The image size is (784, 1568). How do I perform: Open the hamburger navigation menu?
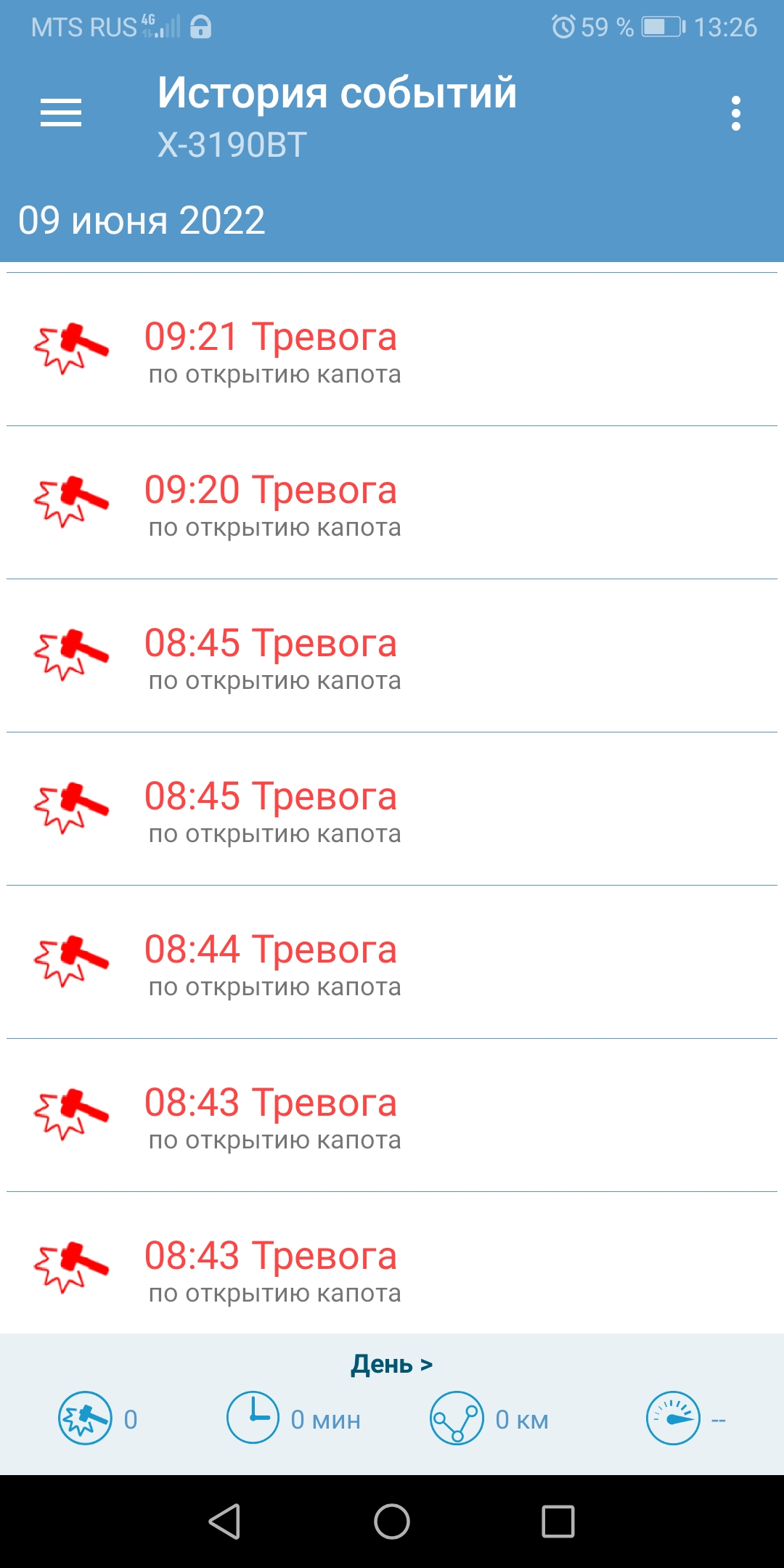[61, 113]
